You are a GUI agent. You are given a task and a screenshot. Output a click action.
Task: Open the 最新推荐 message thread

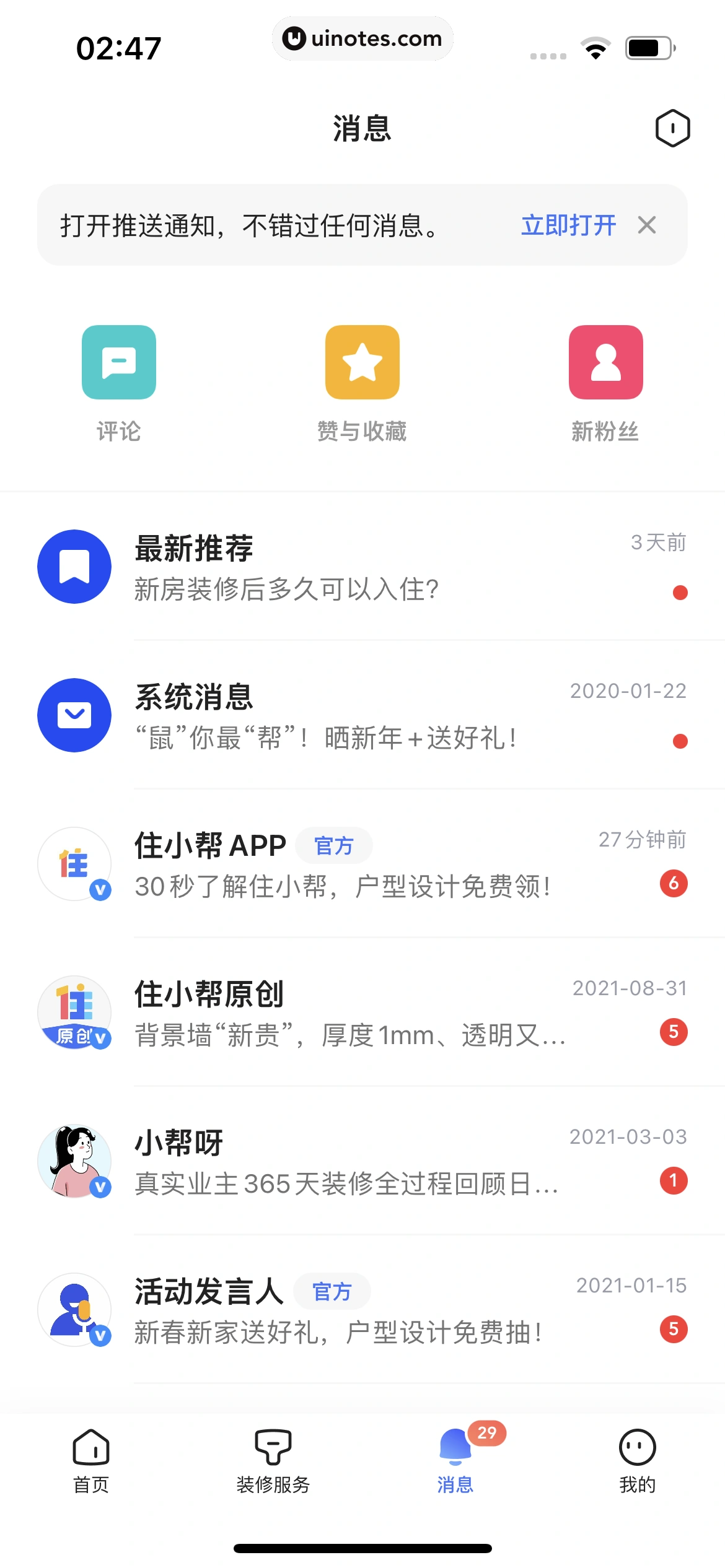point(362,565)
